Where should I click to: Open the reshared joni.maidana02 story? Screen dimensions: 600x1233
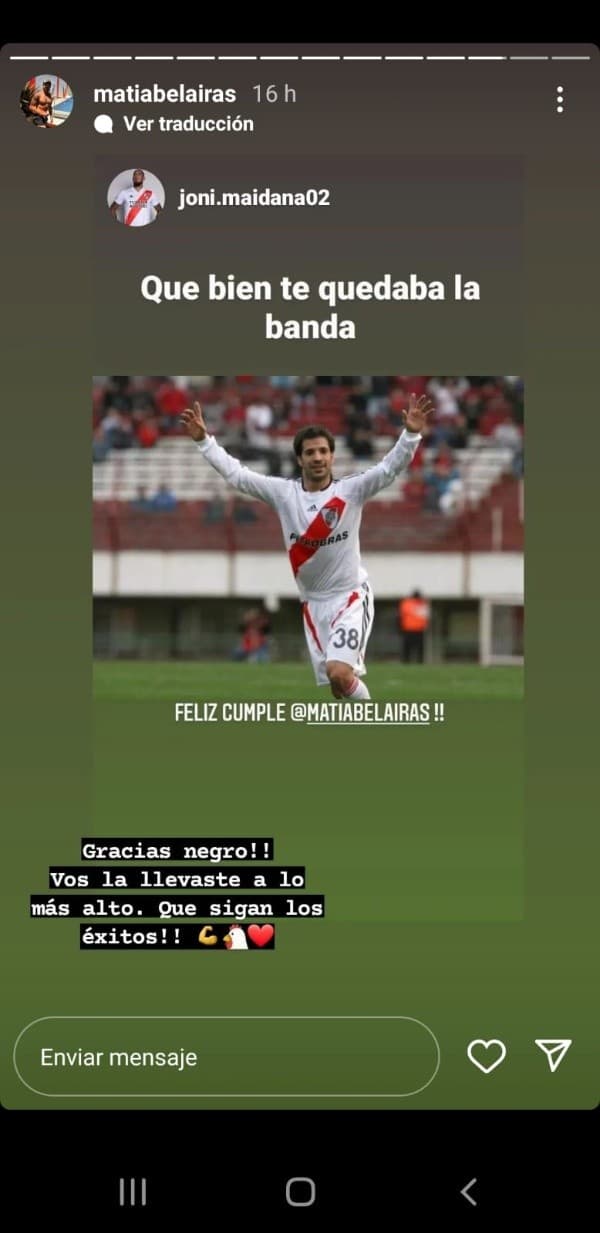click(x=253, y=198)
